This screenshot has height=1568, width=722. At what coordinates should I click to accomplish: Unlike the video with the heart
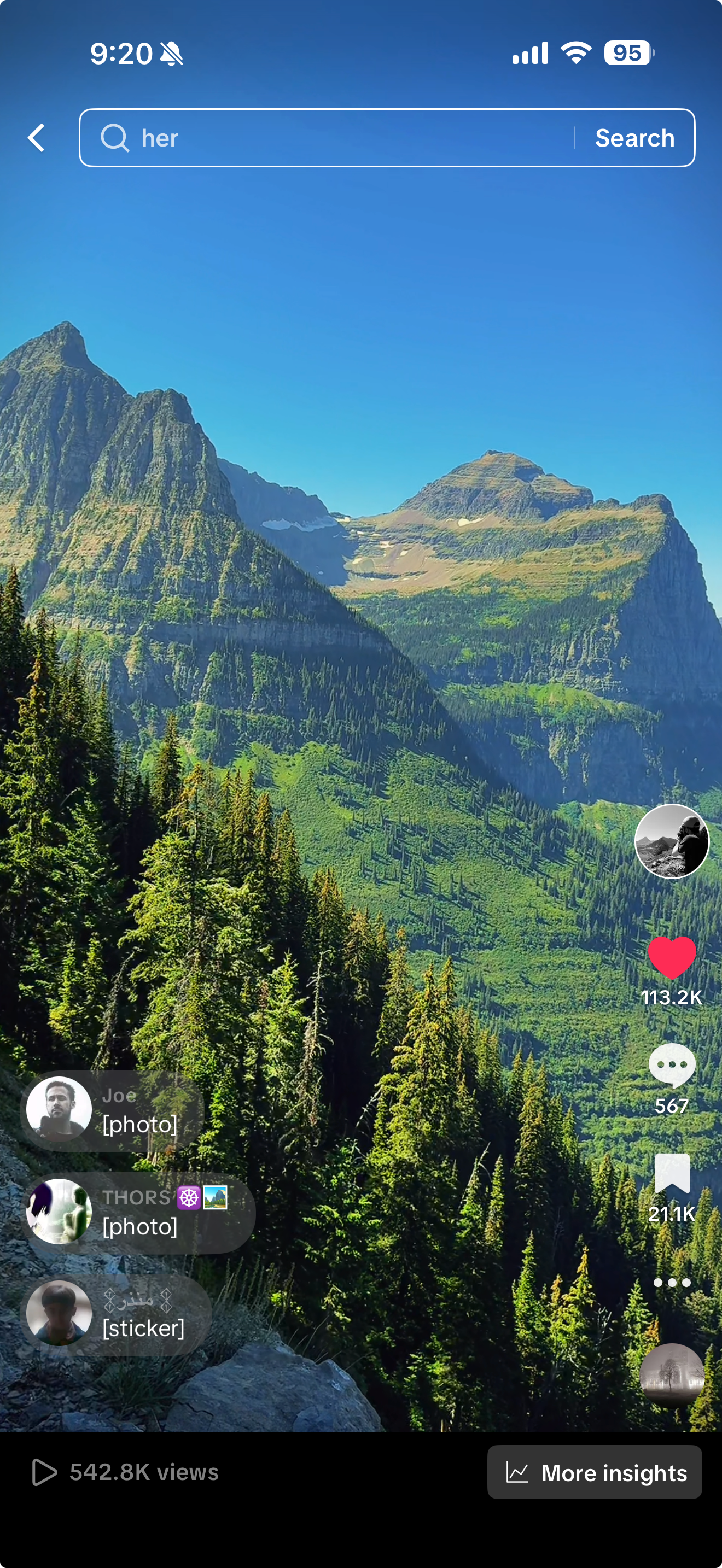tap(672, 957)
